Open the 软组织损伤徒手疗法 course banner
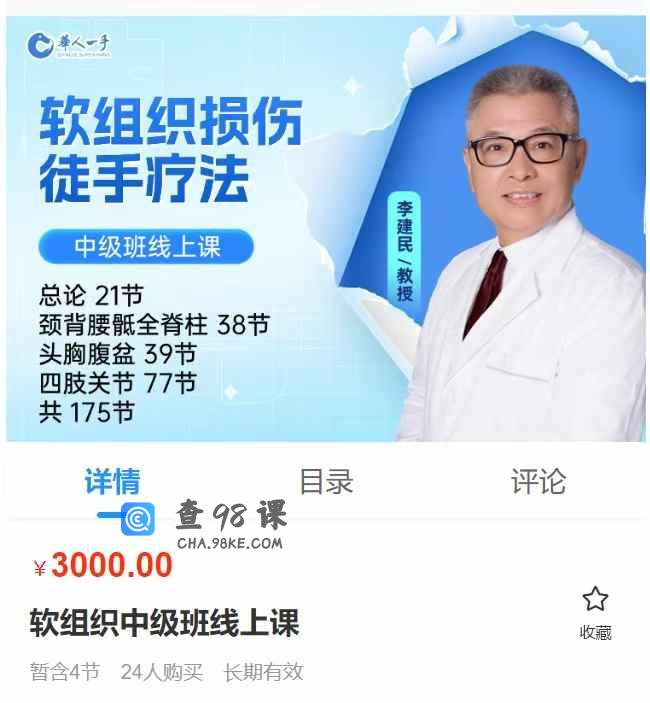The width and height of the screenshot is (650, 703). 325,228
